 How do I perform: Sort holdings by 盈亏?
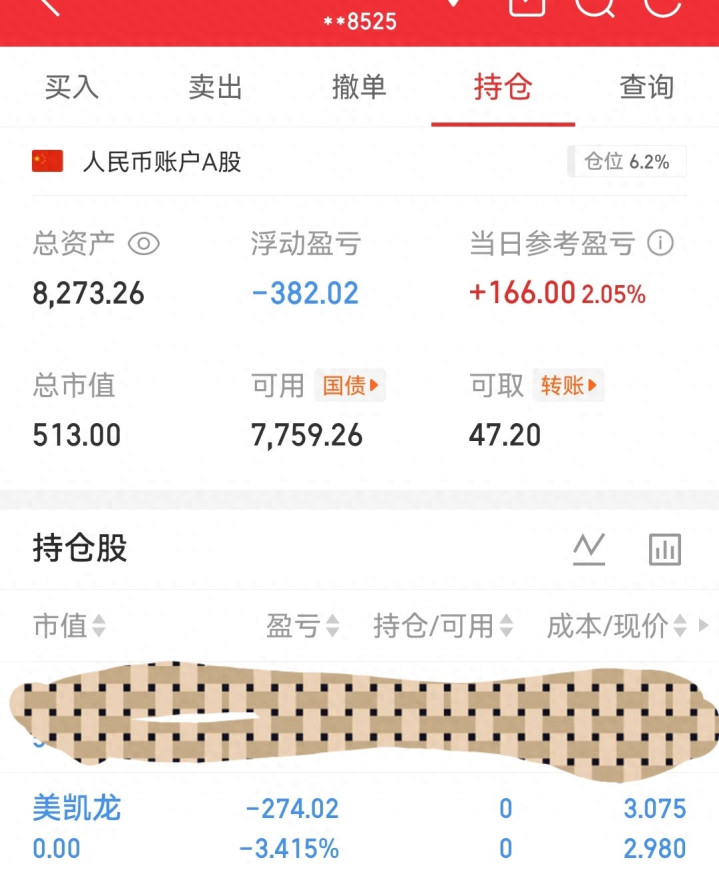click(x=302, y=627)
